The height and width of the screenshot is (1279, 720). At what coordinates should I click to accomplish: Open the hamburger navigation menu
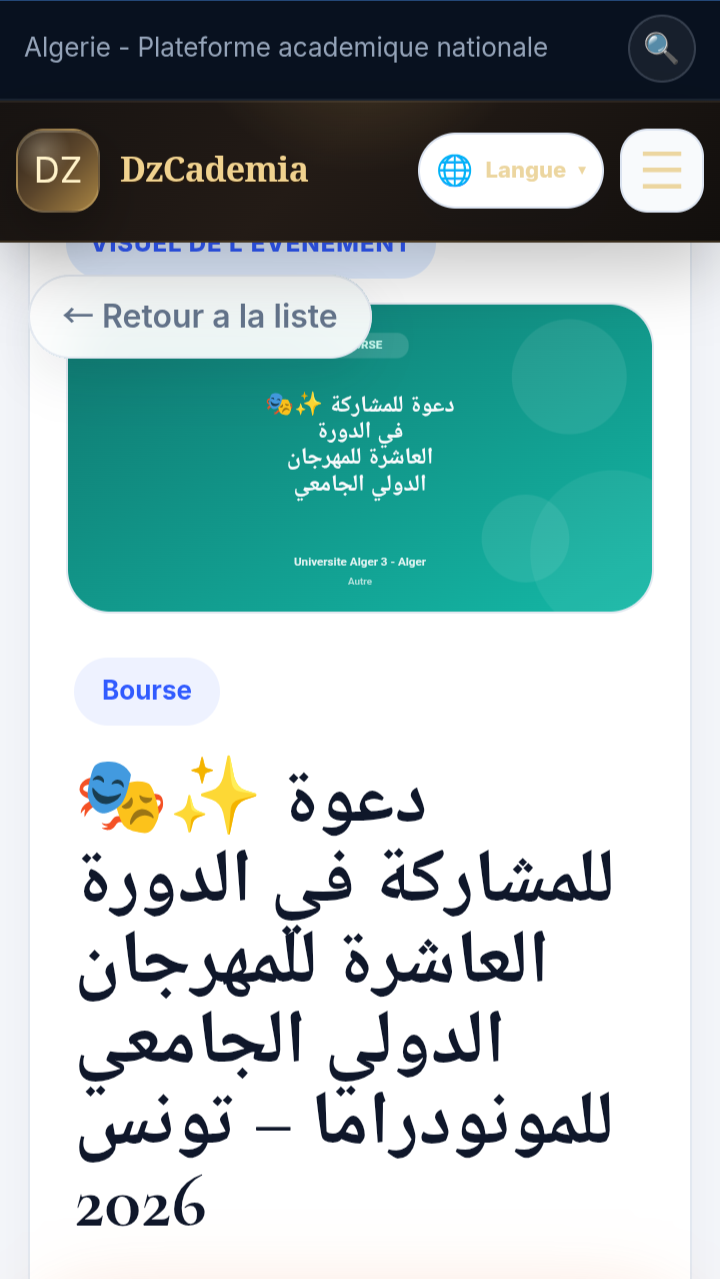click(661, 169)
